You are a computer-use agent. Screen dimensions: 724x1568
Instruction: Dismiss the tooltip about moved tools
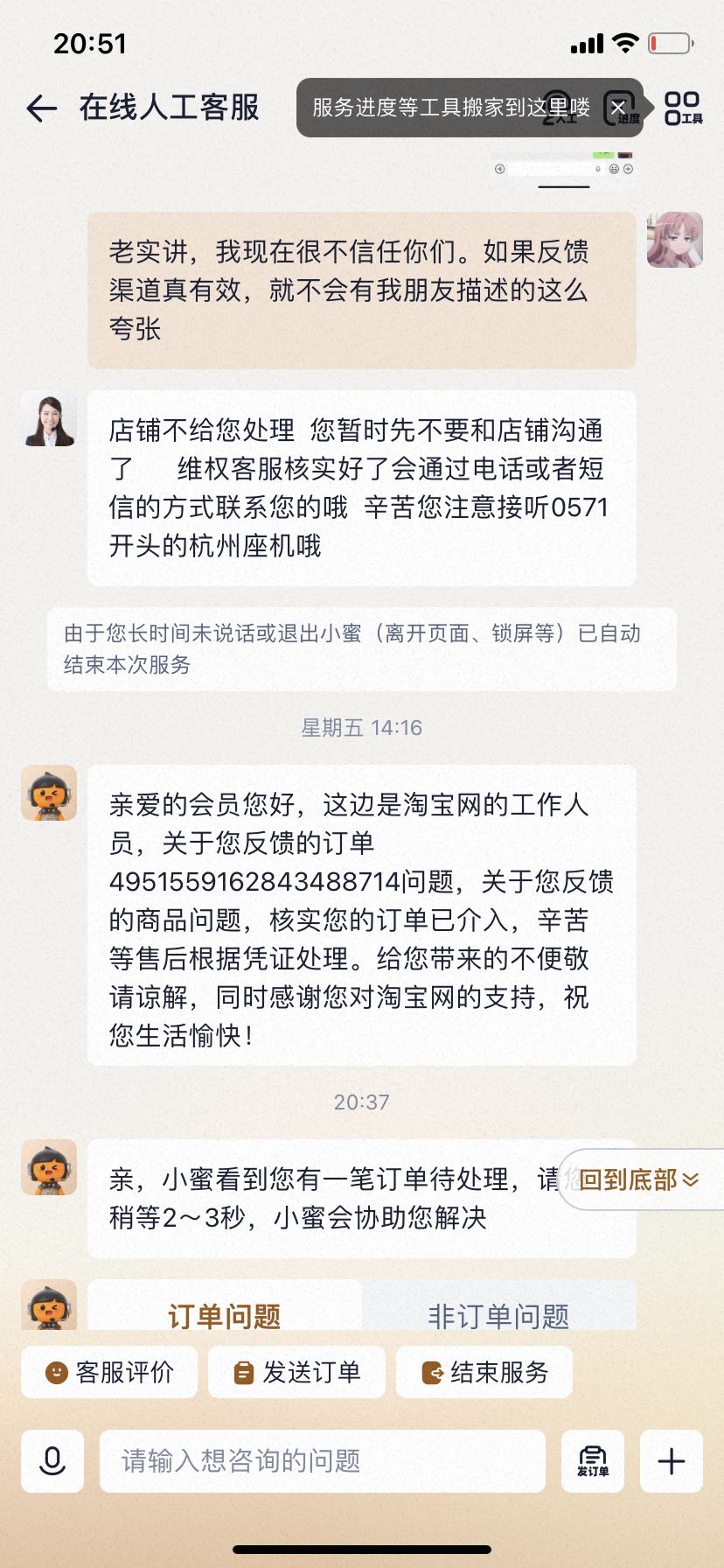[618, 108]
